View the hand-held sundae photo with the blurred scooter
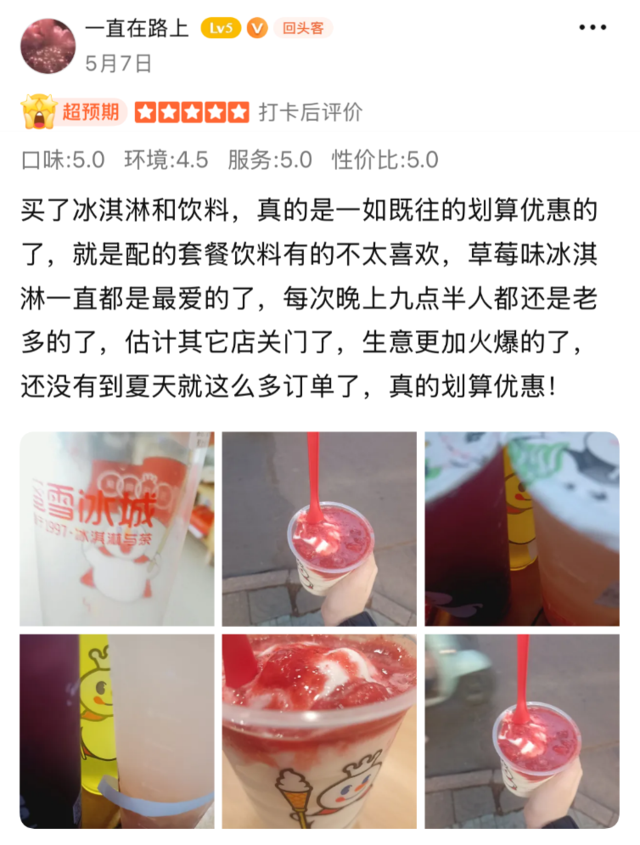This screenshot has height=845, width=640. [x=521, y=731]
